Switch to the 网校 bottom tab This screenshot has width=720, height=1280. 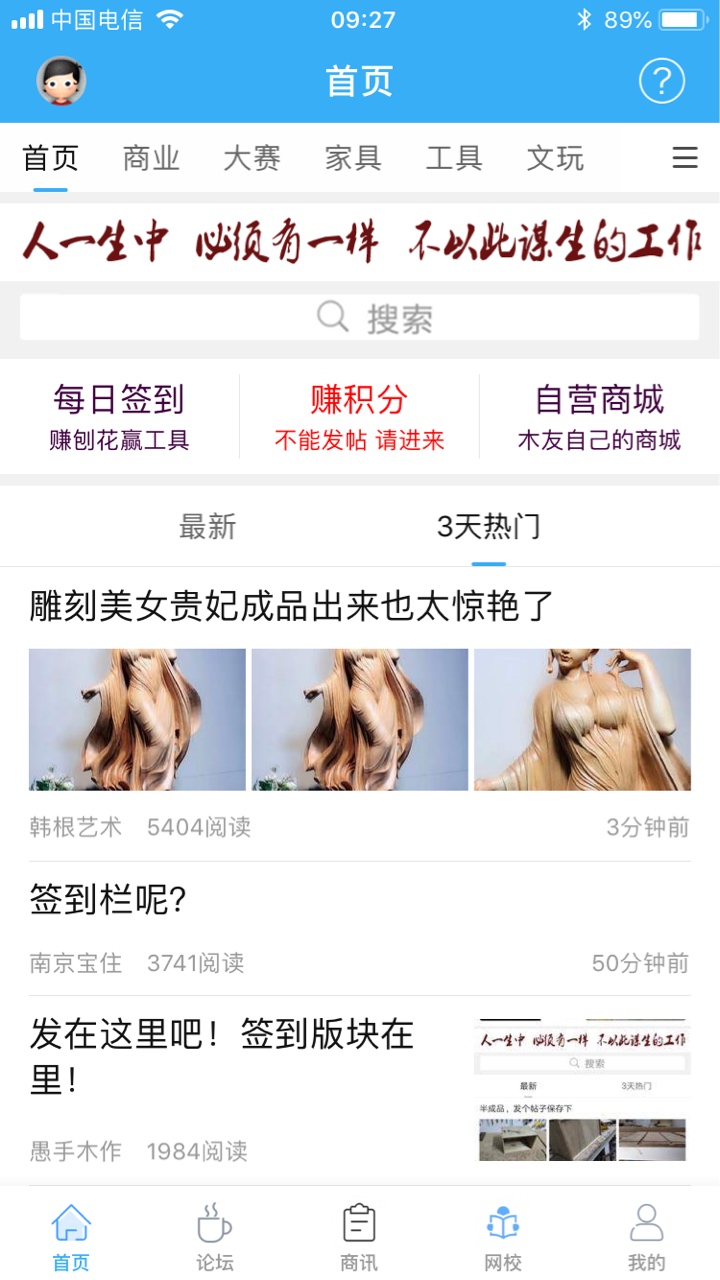(x=503, y=1237)
